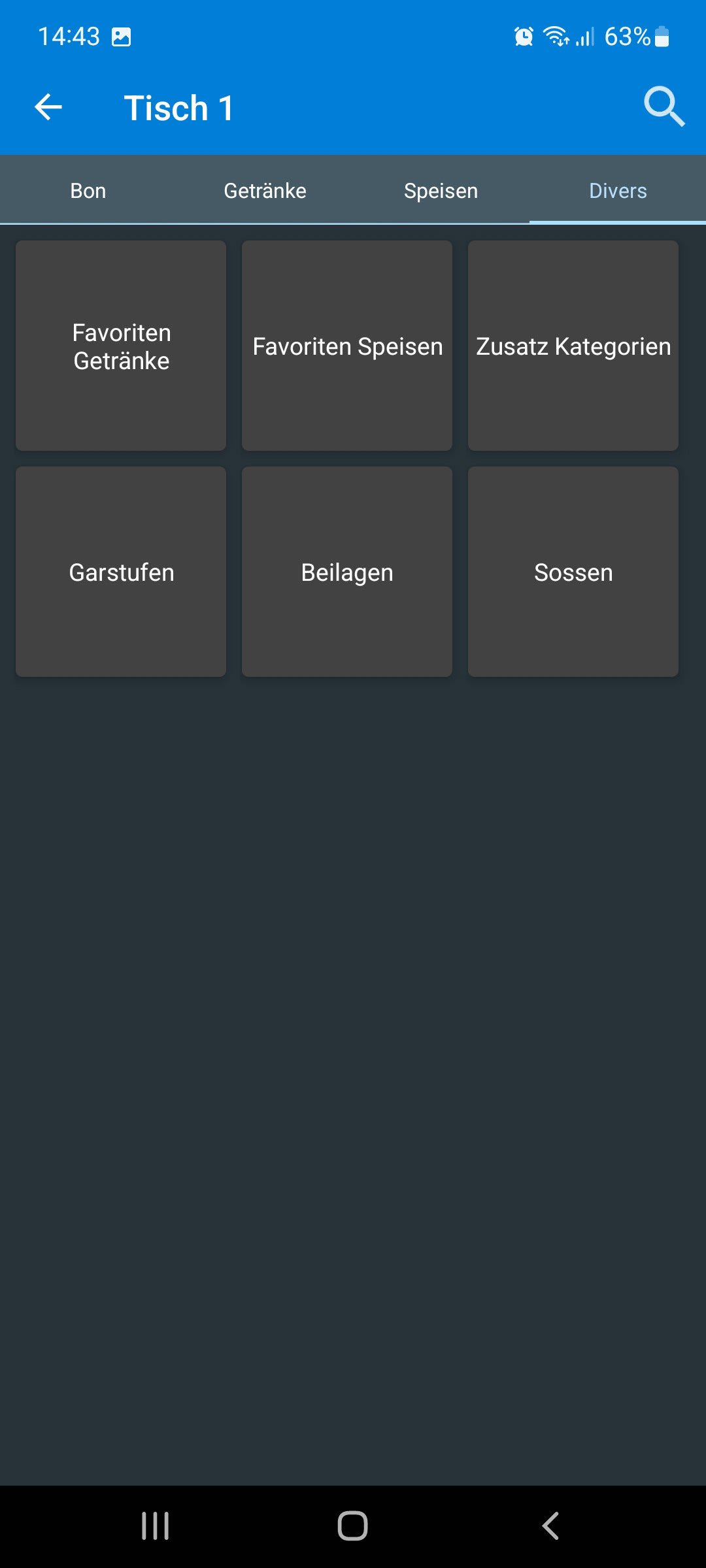Go to the system home screen
This screenshot has height=1568, width=706.
pyautogui.click(x=352, y=1526)
